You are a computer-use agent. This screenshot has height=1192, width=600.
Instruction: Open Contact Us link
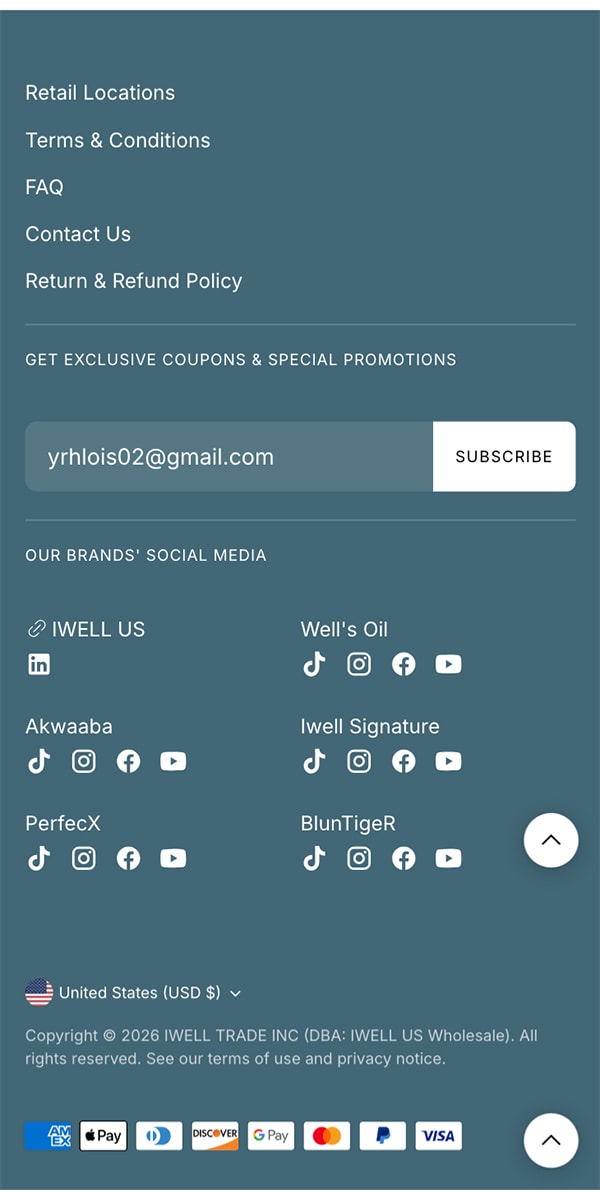(x=78, y=234)
